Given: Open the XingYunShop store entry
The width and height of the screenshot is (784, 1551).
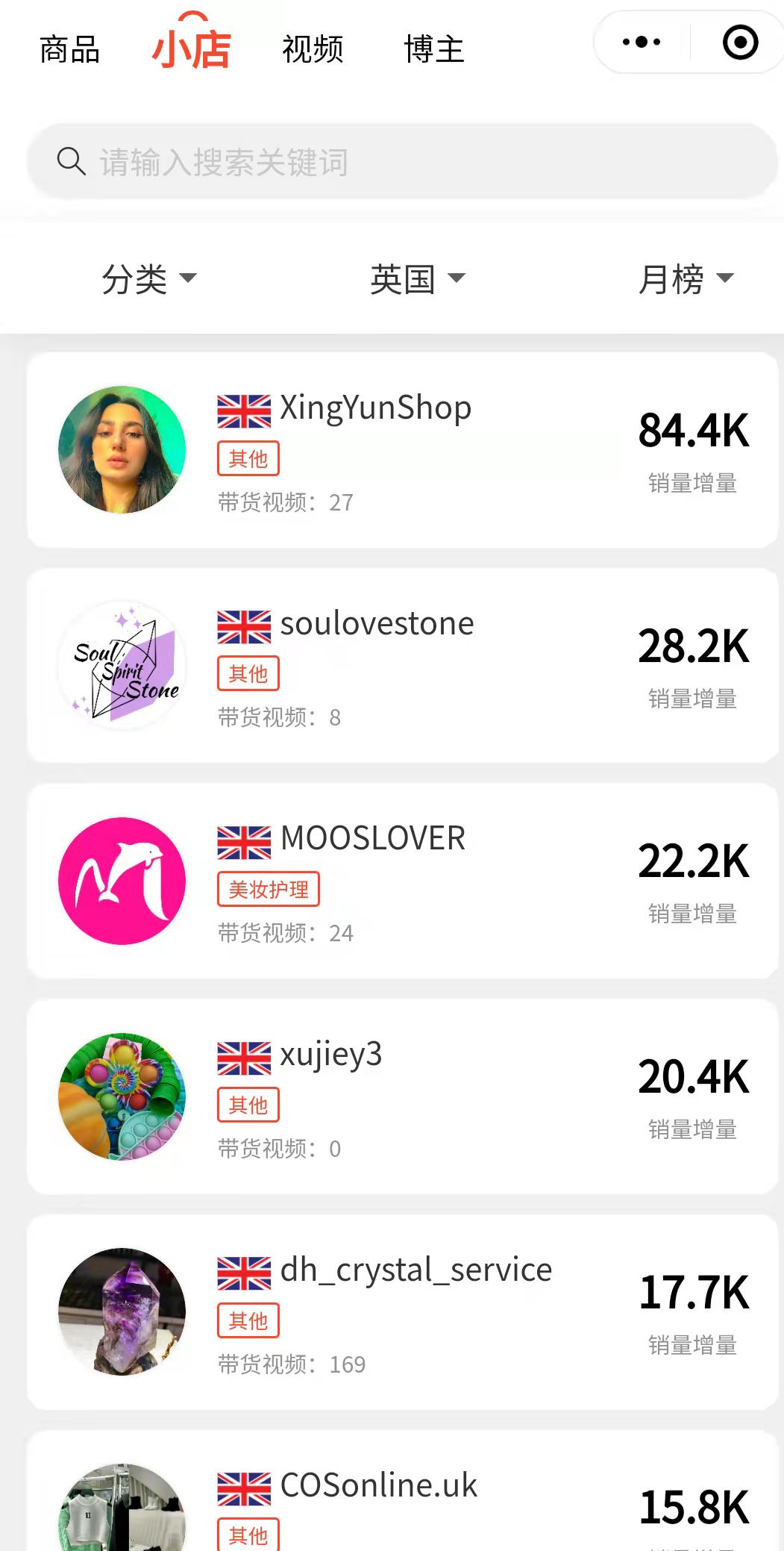Looking at the screenshot, I should [x=403, y=450].
